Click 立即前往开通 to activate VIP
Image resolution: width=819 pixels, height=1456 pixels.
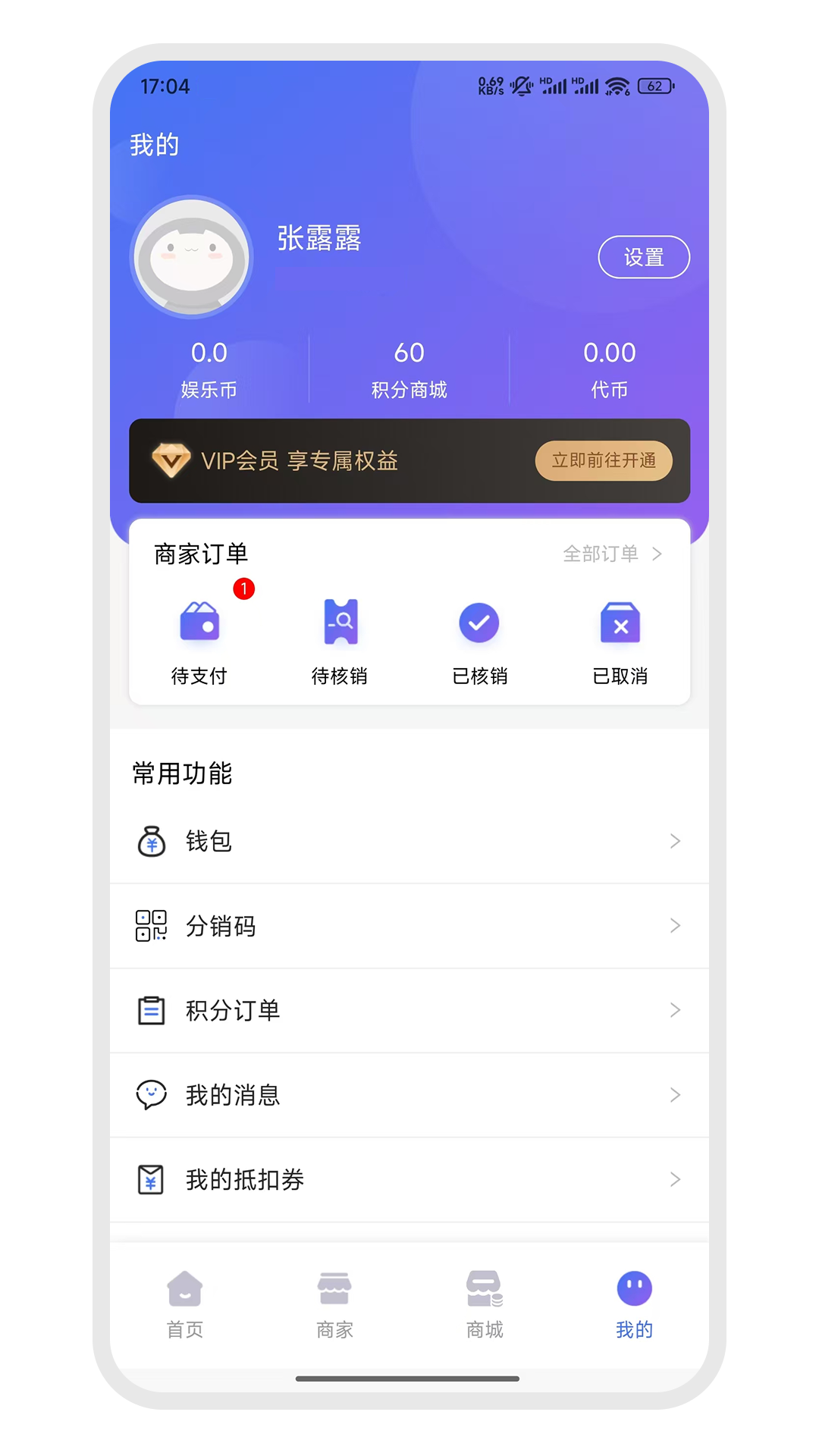603,460
